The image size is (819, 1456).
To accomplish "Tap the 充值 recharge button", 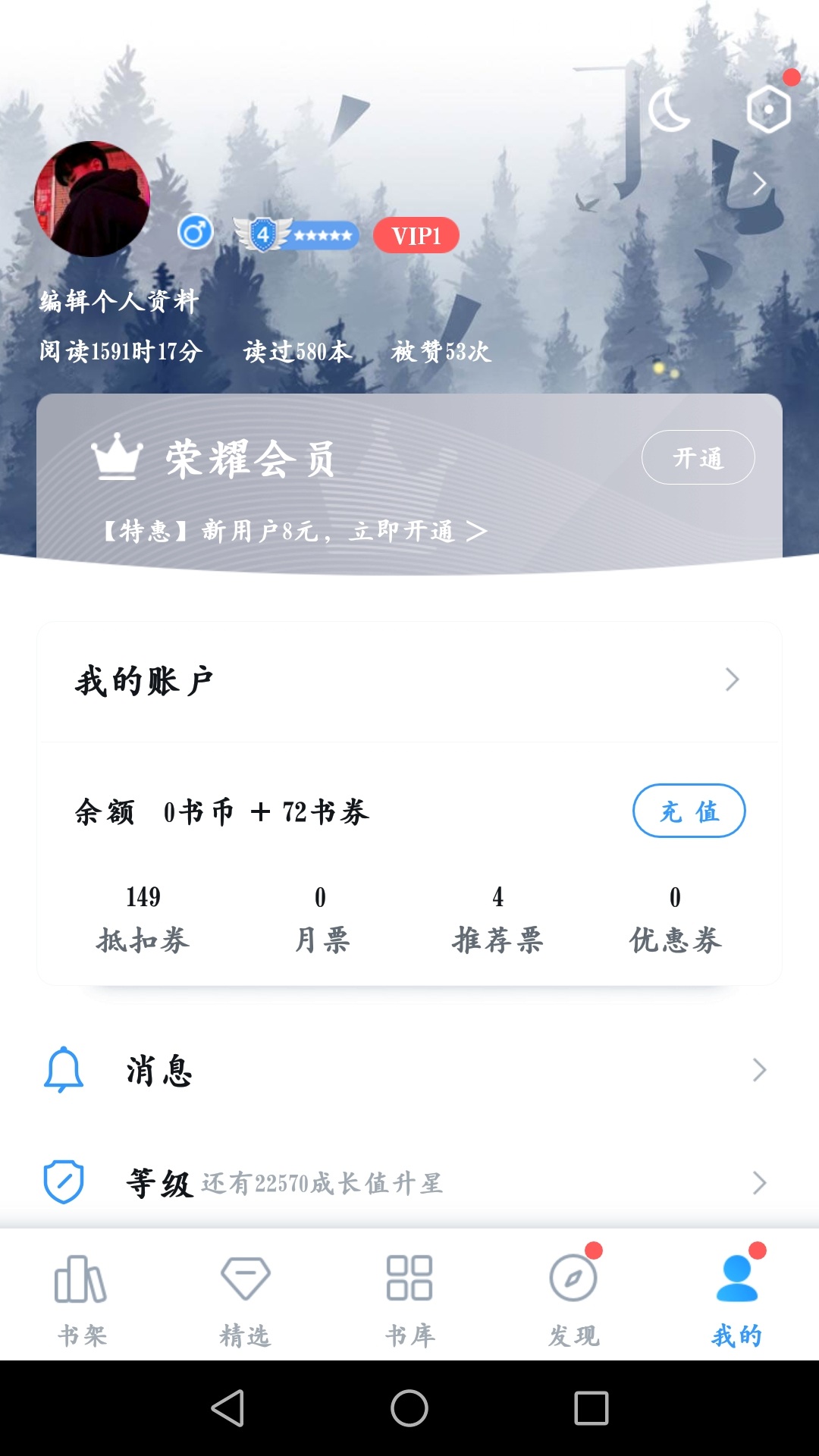I will click(x=689, y=811).
